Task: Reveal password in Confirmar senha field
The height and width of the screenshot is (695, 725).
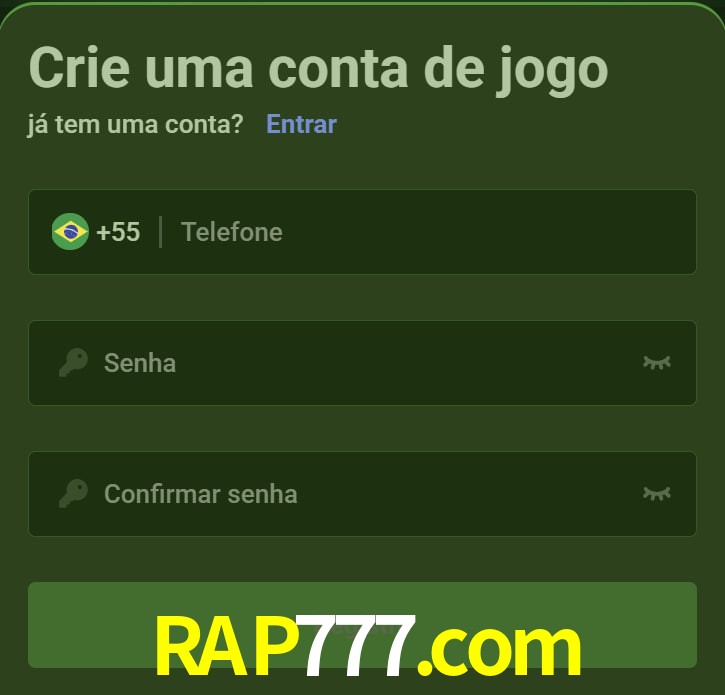Action: (x=656, y=493)
